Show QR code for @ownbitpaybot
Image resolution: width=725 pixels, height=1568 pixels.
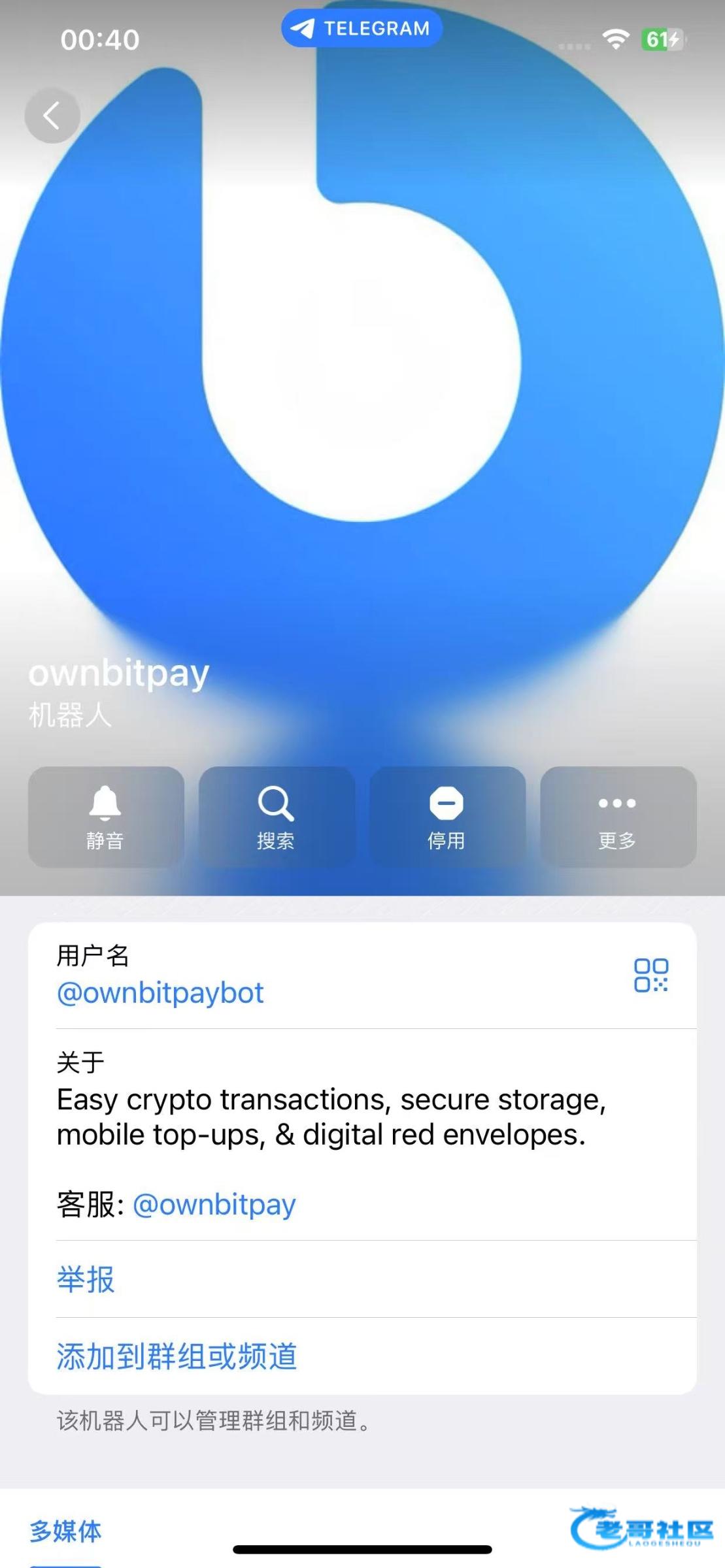(x=650, y=975)
